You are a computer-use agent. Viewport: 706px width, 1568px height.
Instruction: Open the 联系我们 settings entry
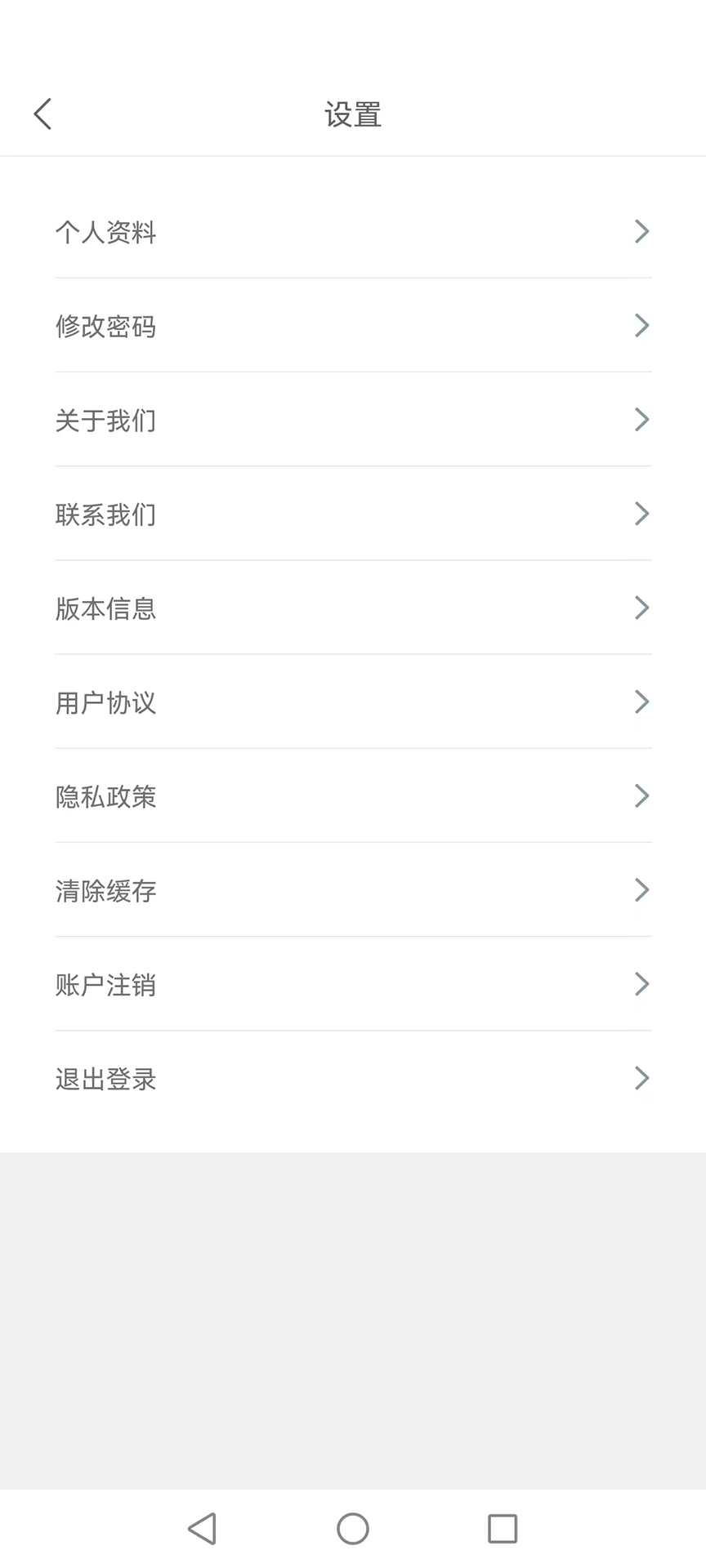tap(105, 514)
